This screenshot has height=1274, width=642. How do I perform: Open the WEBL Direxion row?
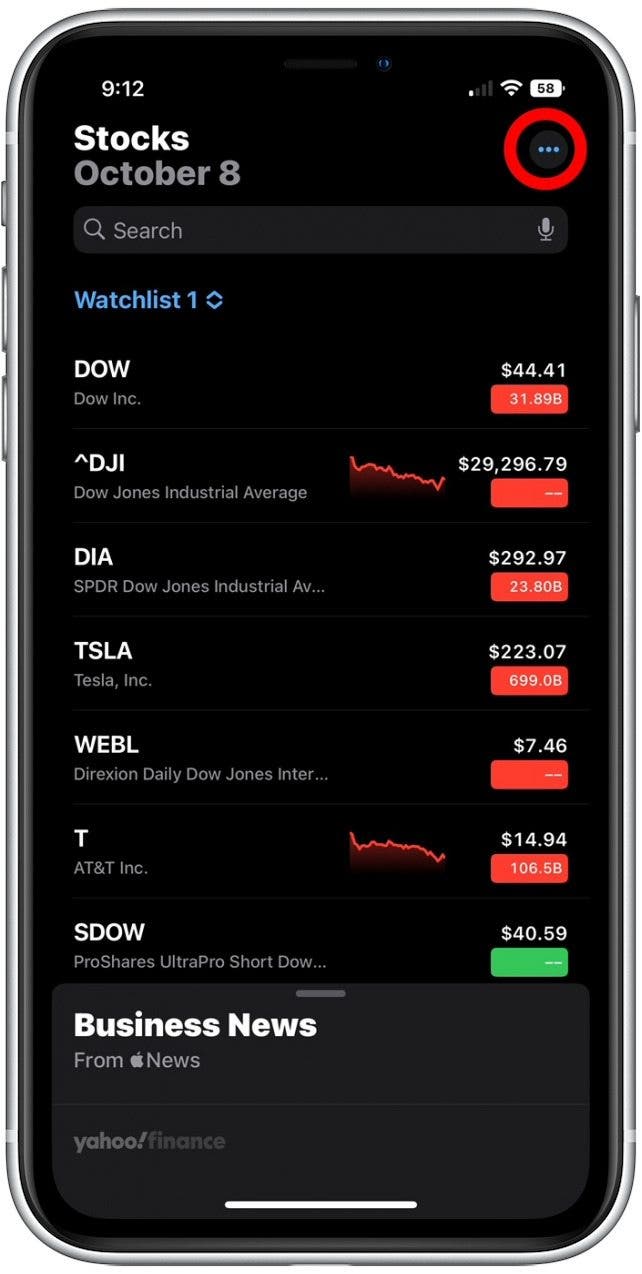321,759
